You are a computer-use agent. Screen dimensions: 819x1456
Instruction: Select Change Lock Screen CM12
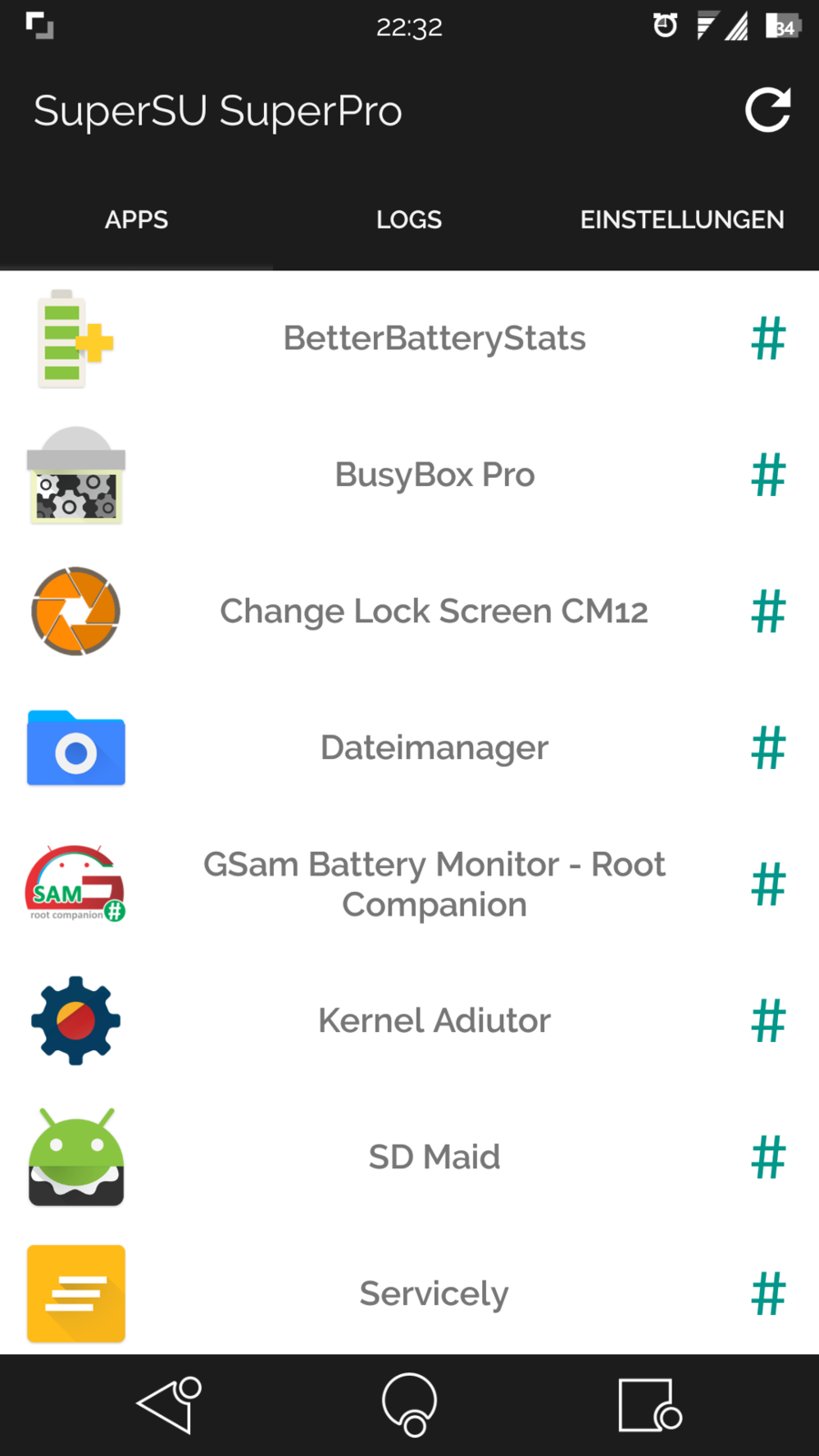click(x=434, y=612)
